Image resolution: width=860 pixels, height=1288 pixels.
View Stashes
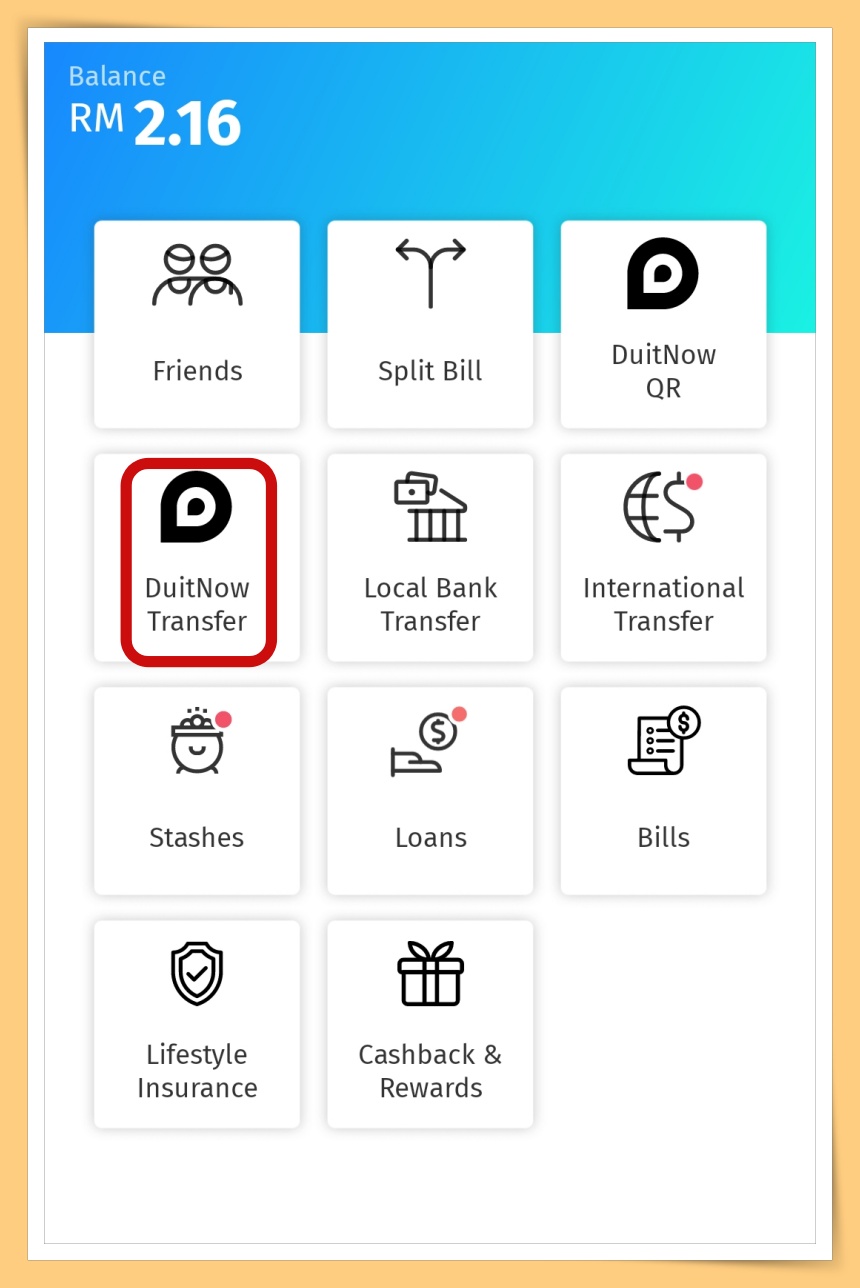point(197,790)
